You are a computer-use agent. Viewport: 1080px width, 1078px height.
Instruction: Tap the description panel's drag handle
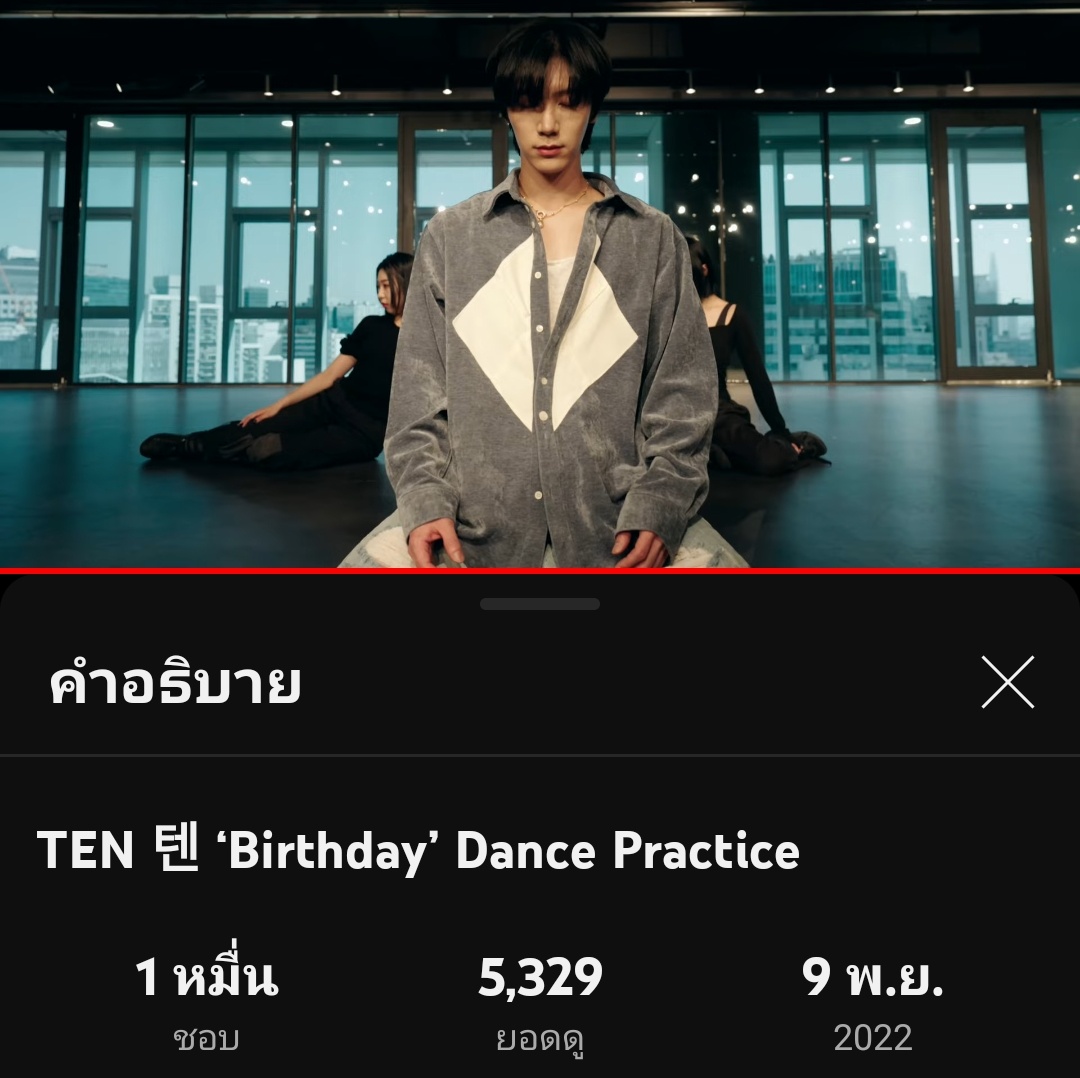point(540,604)
